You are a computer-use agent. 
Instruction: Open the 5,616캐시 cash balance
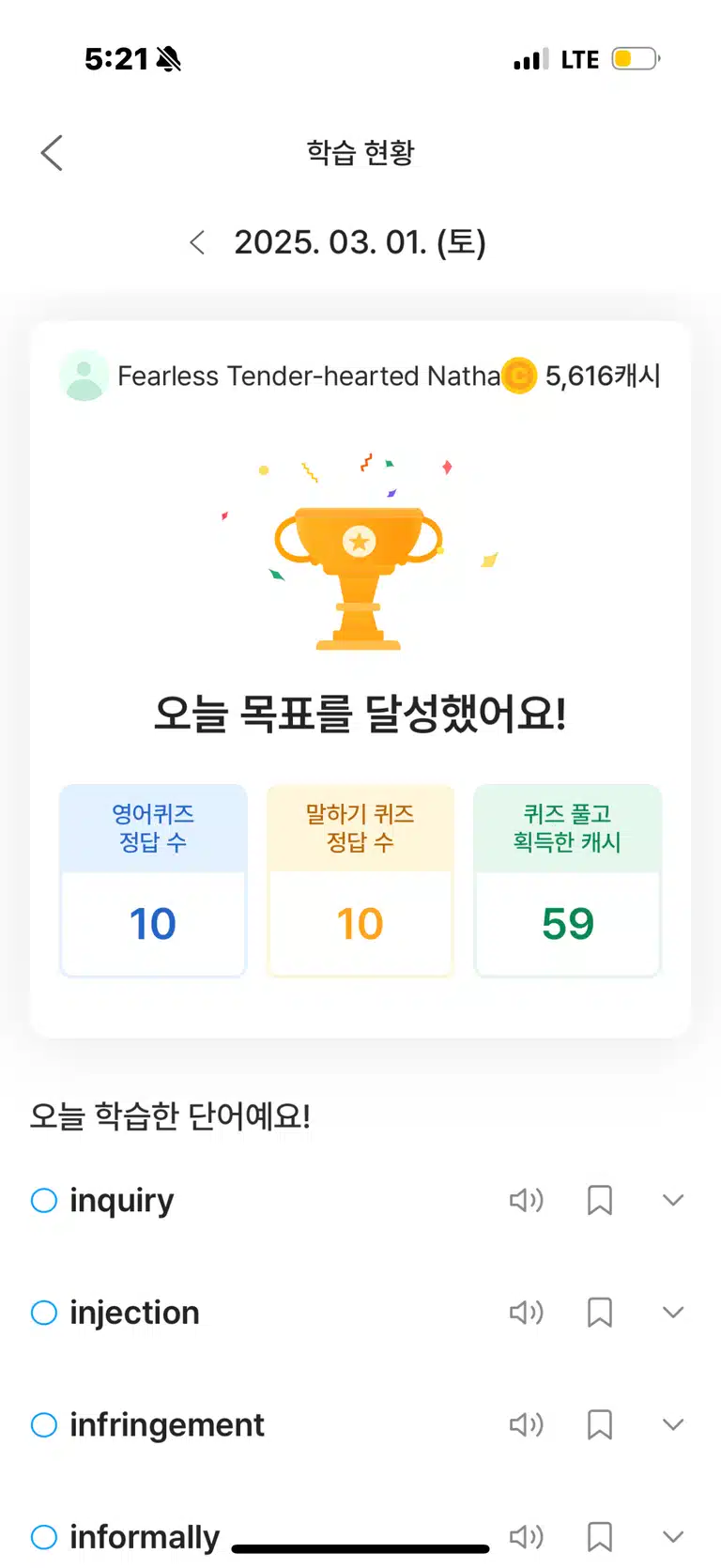pyautogui.click(x=582, y=376)
